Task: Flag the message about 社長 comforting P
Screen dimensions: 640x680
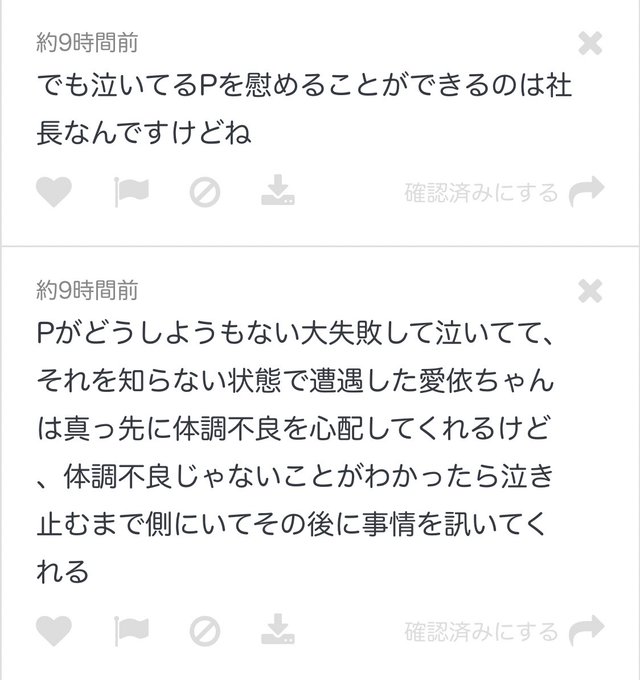Action: [x=131, y=192]
